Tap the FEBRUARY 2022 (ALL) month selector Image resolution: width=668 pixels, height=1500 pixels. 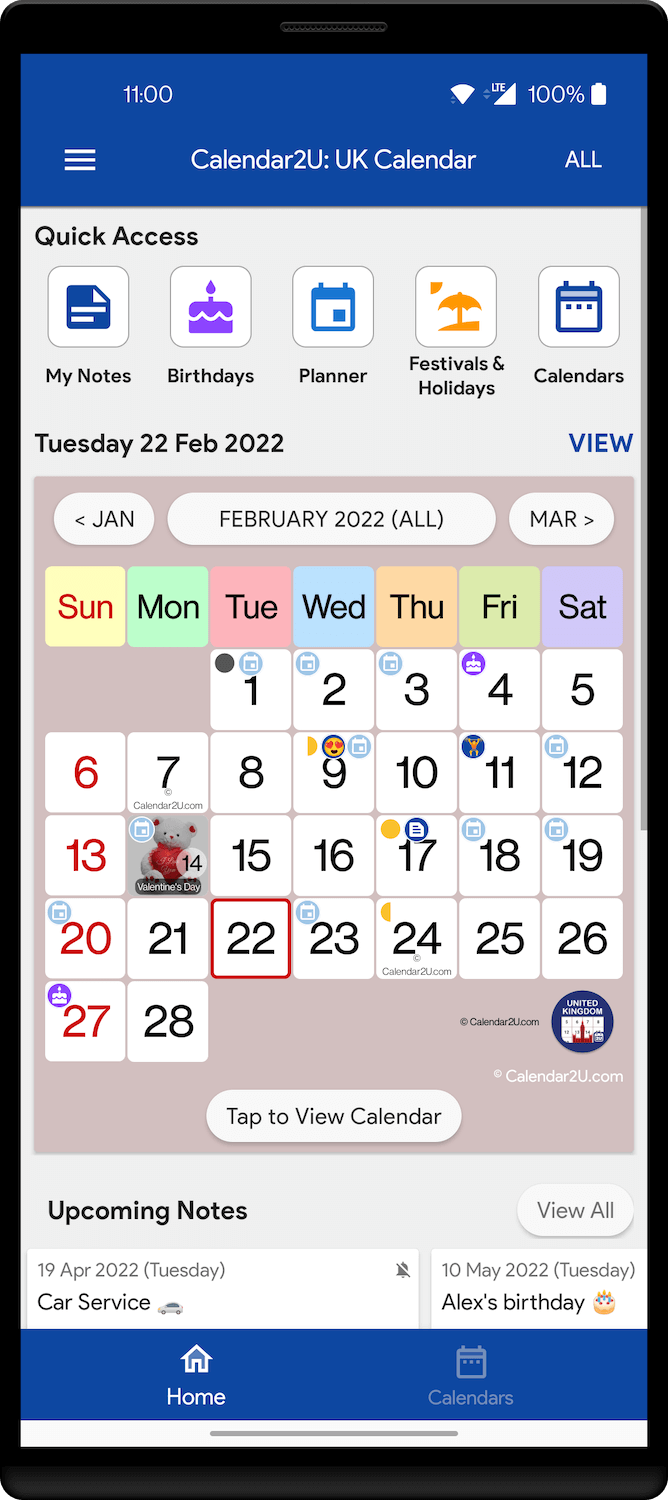tap(331, 519)
